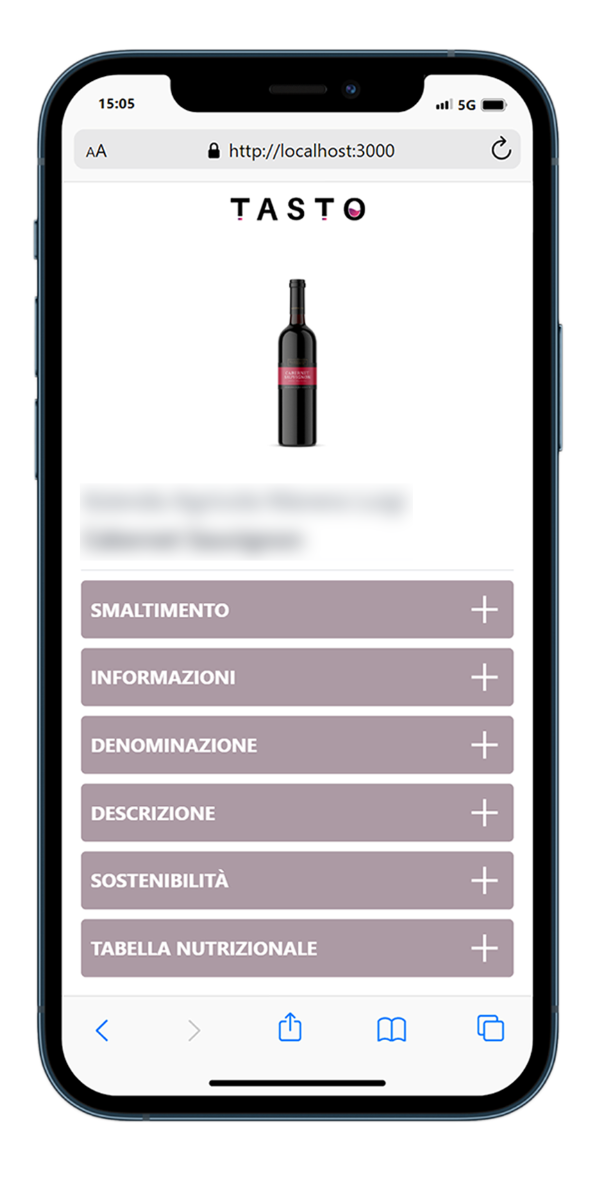Viewport: 608px width, 1186px height.
Task: Show the open tabs overview
Action: [490, 1029]
